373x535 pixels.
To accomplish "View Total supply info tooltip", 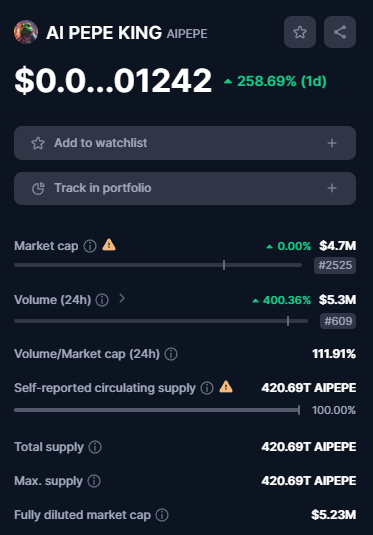I will pos(95,447).
